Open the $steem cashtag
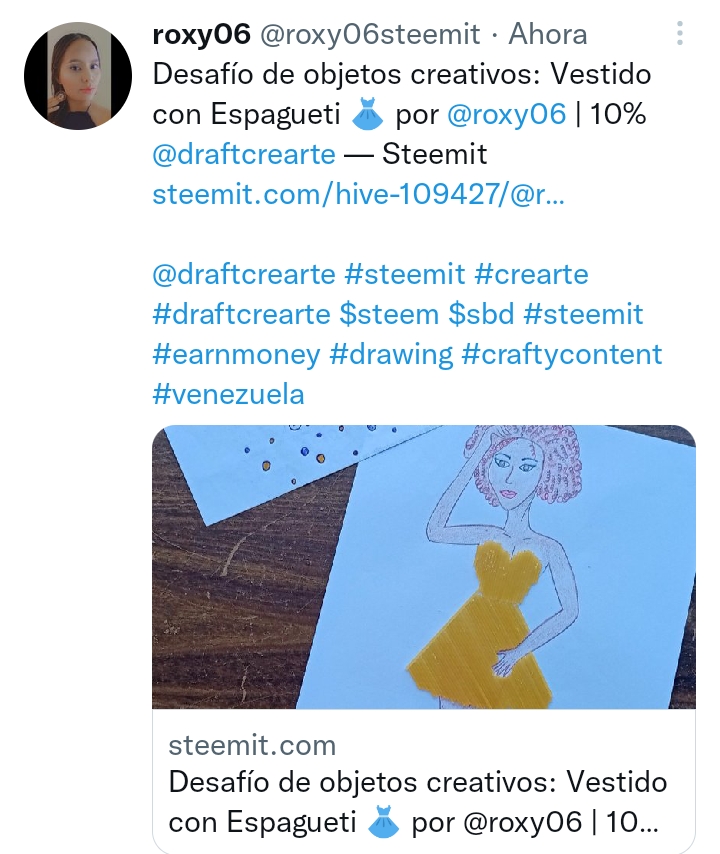The image size is (720, 854). [389, 314]
